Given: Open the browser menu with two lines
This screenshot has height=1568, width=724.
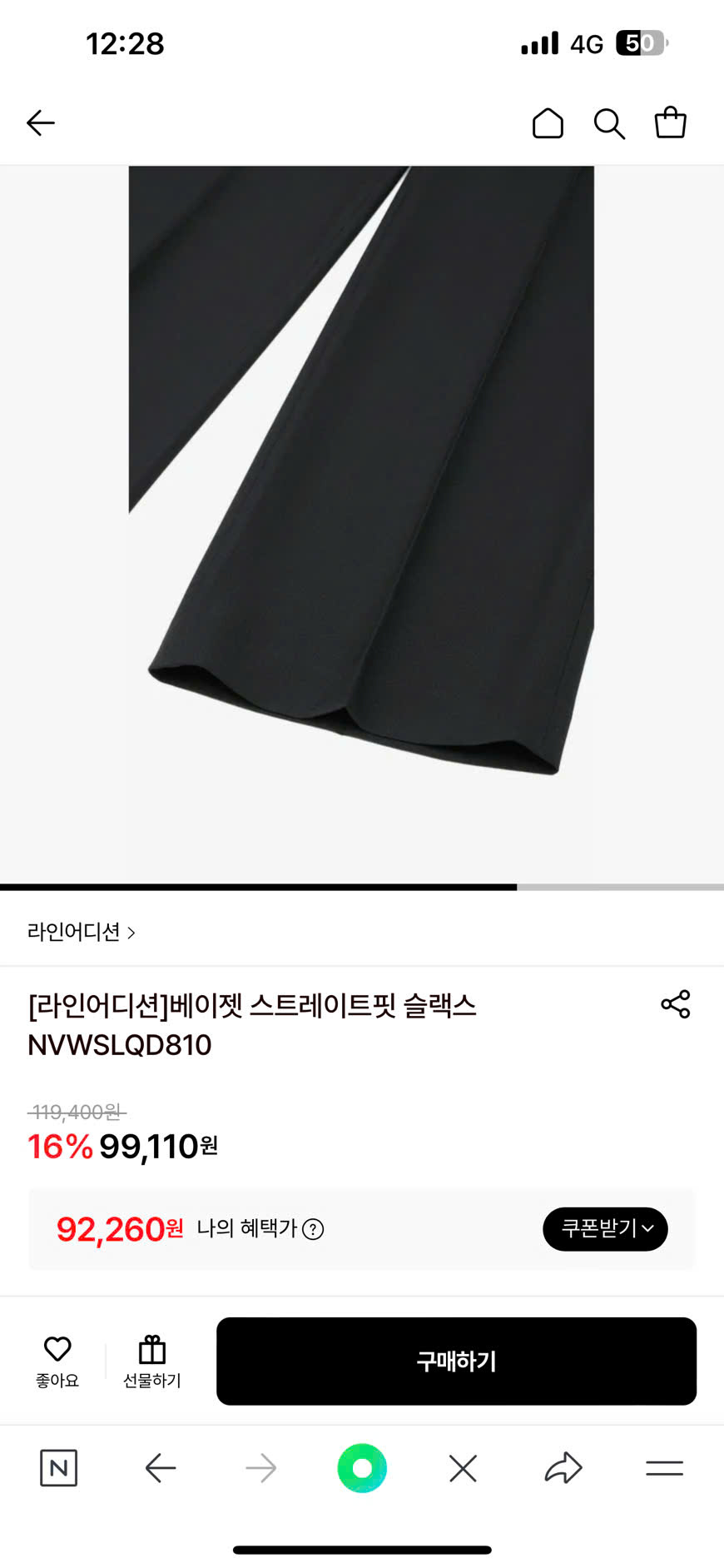Looking at the screenshot, I should pos(664,1468).
